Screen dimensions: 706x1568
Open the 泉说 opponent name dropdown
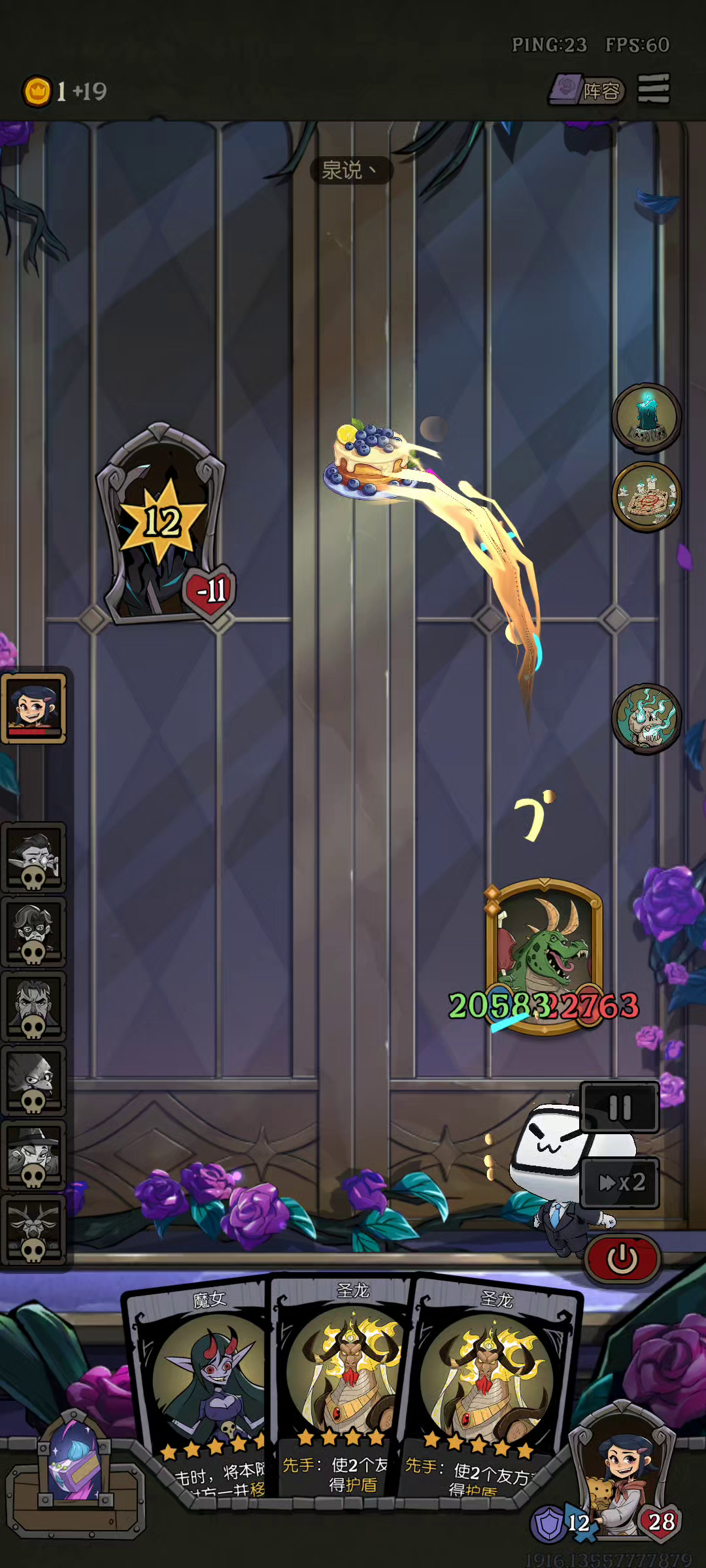click(351, 171)
